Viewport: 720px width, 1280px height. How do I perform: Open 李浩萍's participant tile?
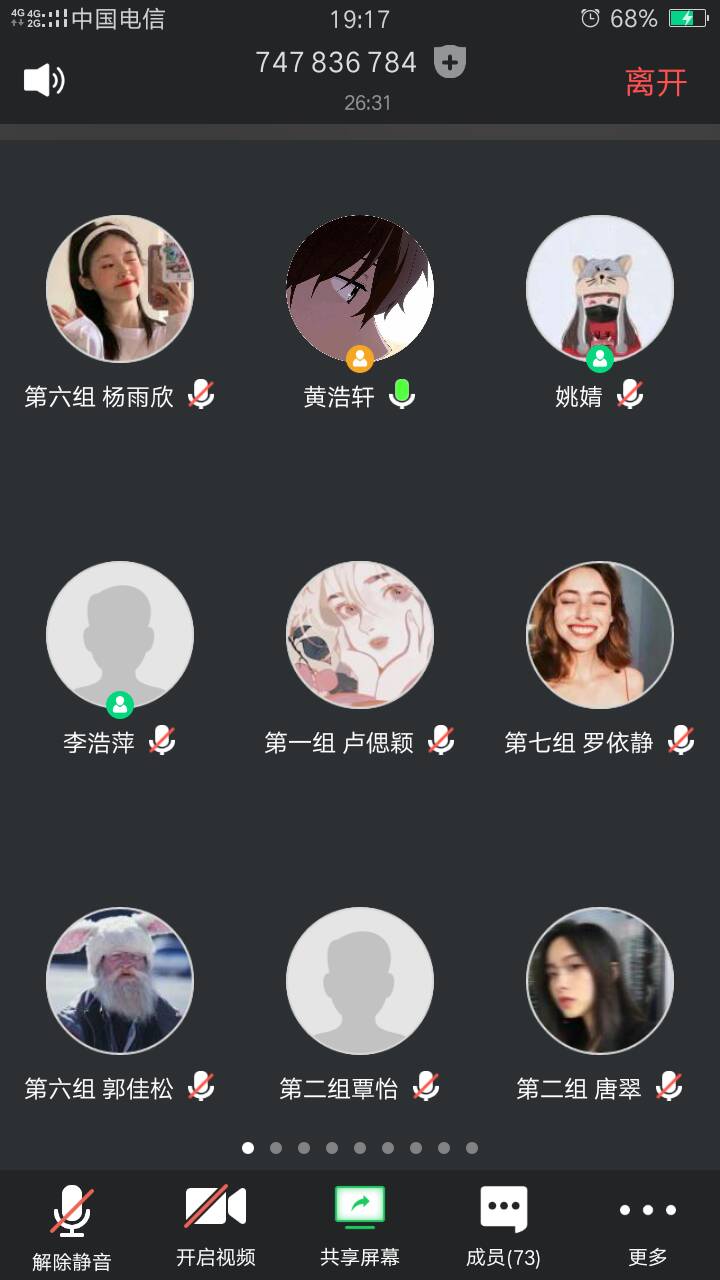[120, 634]
